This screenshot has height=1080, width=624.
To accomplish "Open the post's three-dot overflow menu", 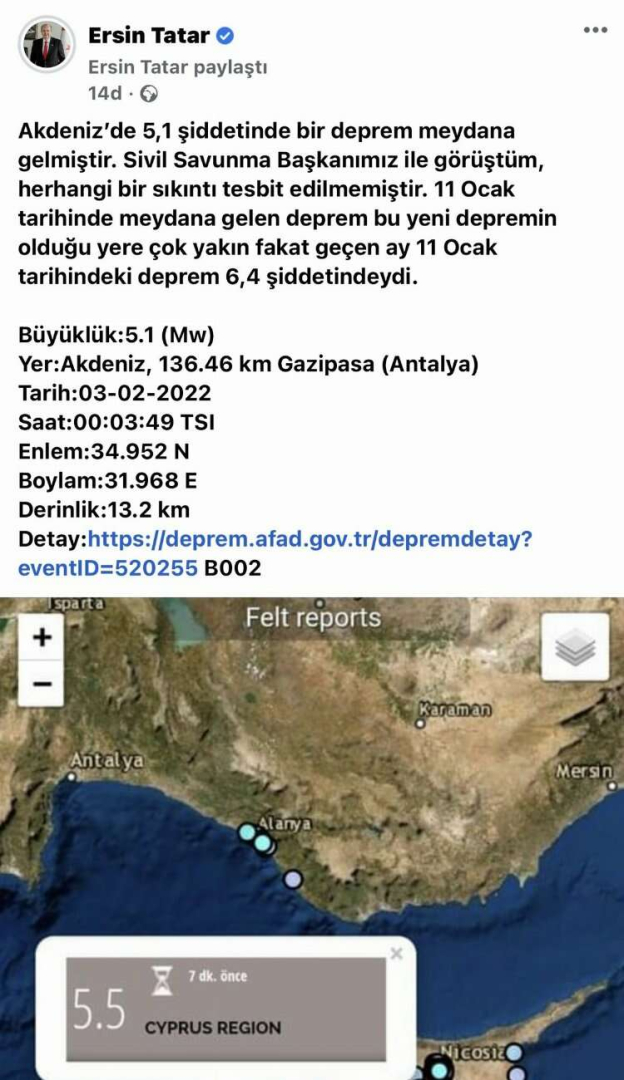I will (x=595, y=30).
